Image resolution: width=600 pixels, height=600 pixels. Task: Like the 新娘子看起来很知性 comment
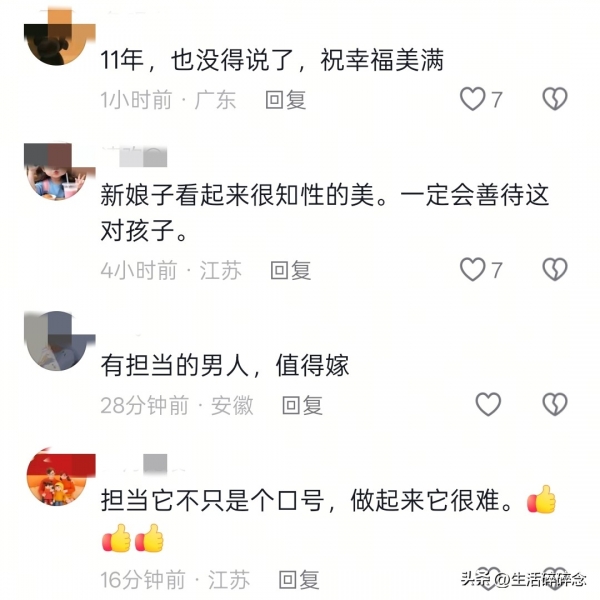(x=472, y=269)
